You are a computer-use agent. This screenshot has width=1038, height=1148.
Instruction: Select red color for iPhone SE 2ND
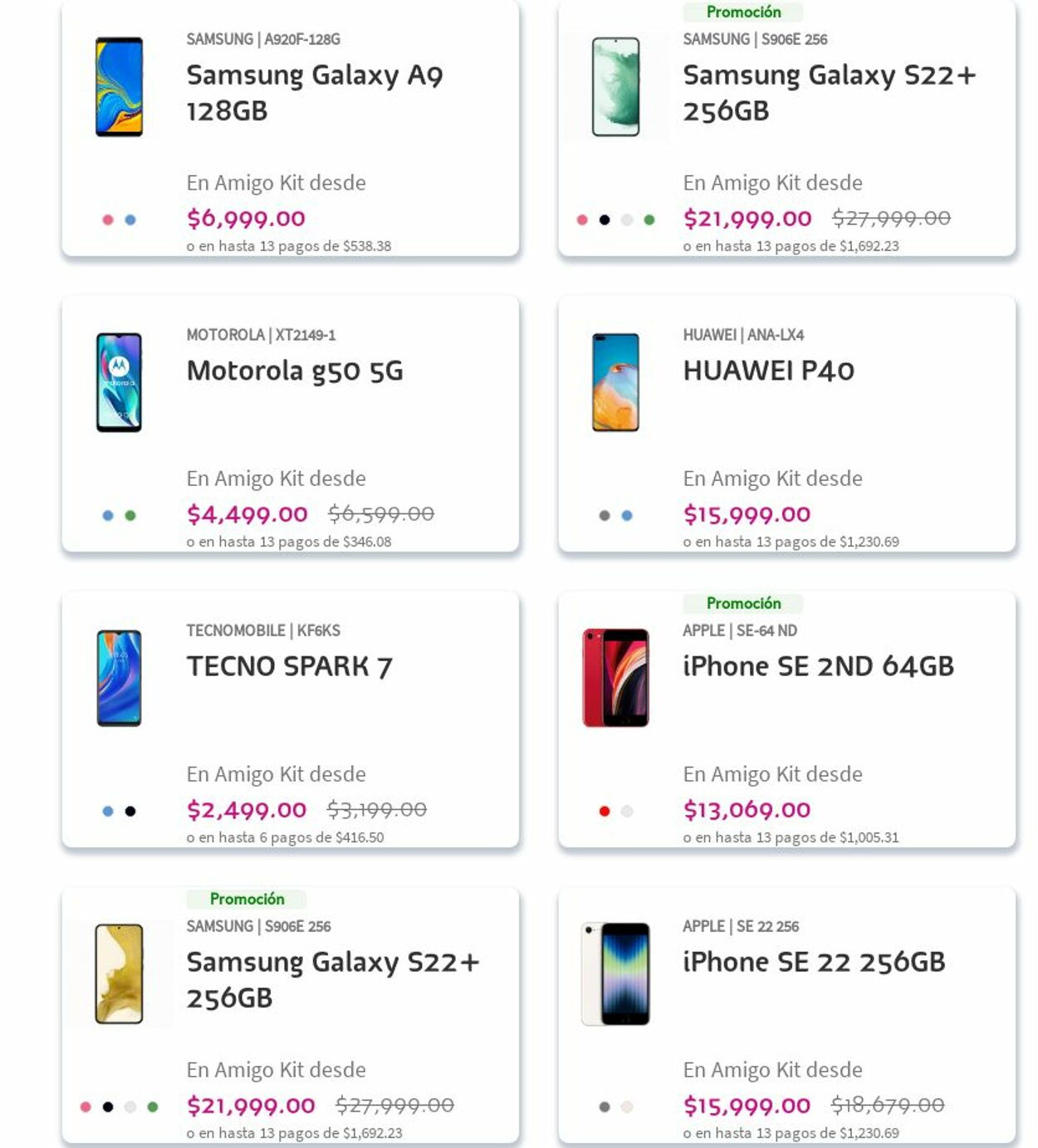pyautogui.click(x=605, y=812)
